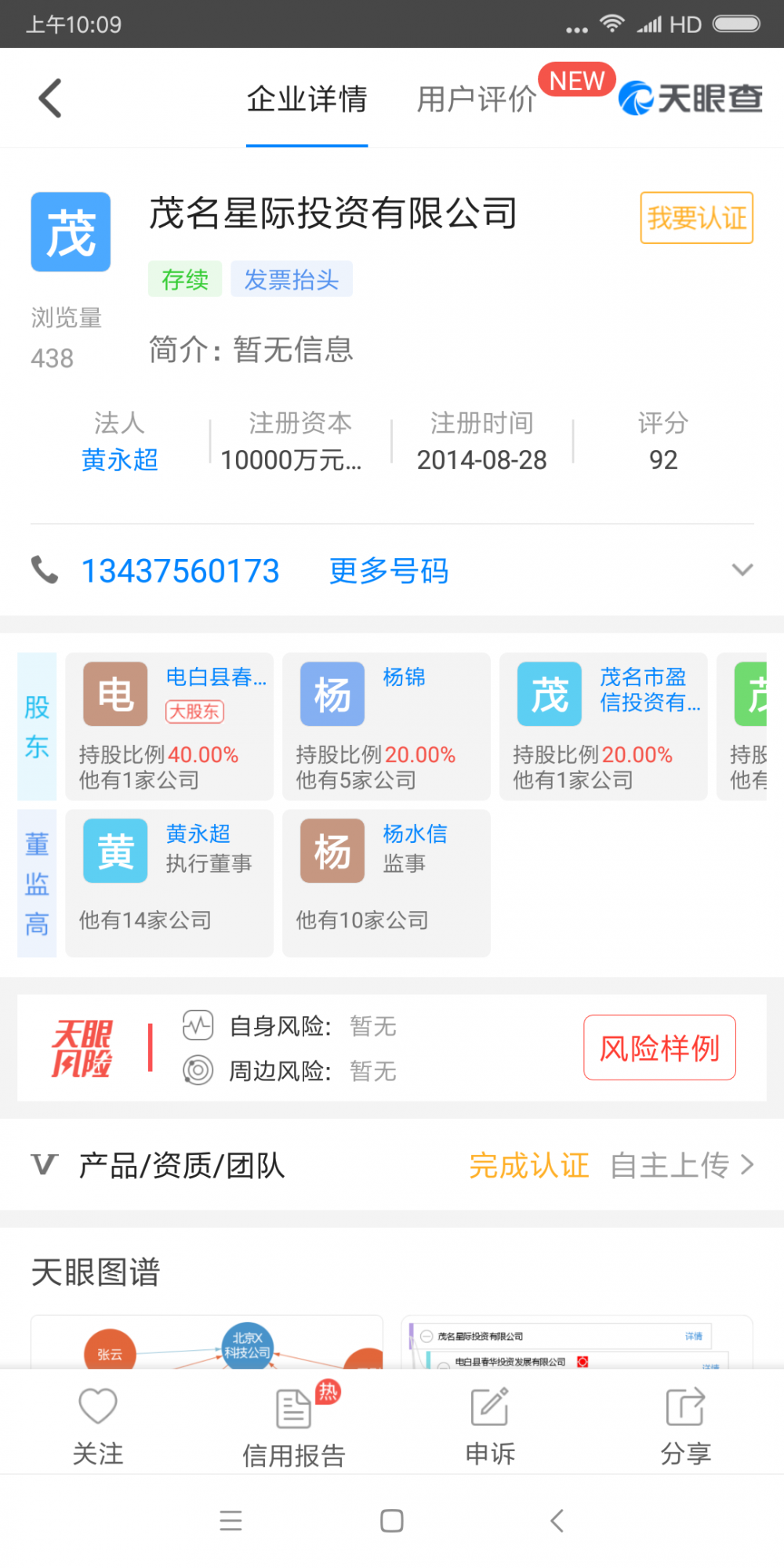Open the 发票抬头 chip
784x1568 pixels.
pyautogui.click(x=291, y=279)
